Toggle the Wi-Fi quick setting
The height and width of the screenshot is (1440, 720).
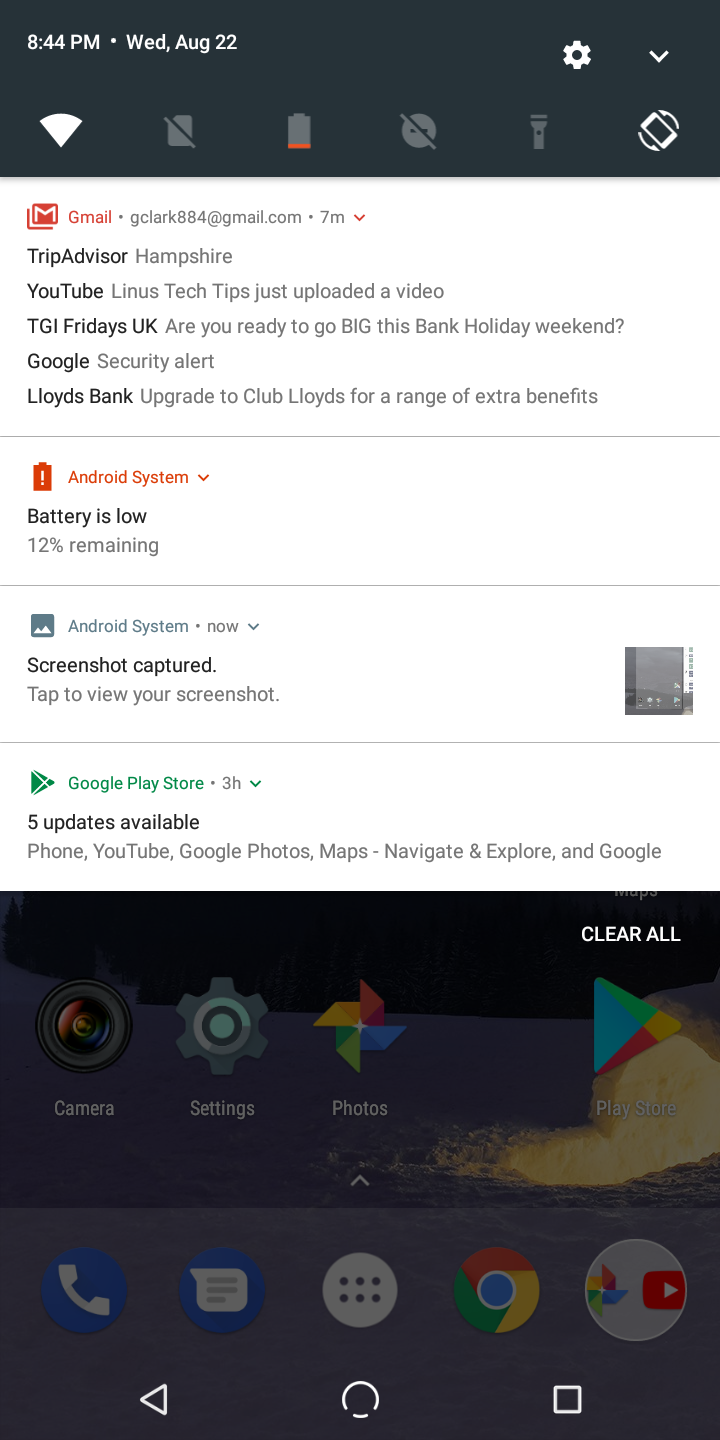tap(61, 131)
